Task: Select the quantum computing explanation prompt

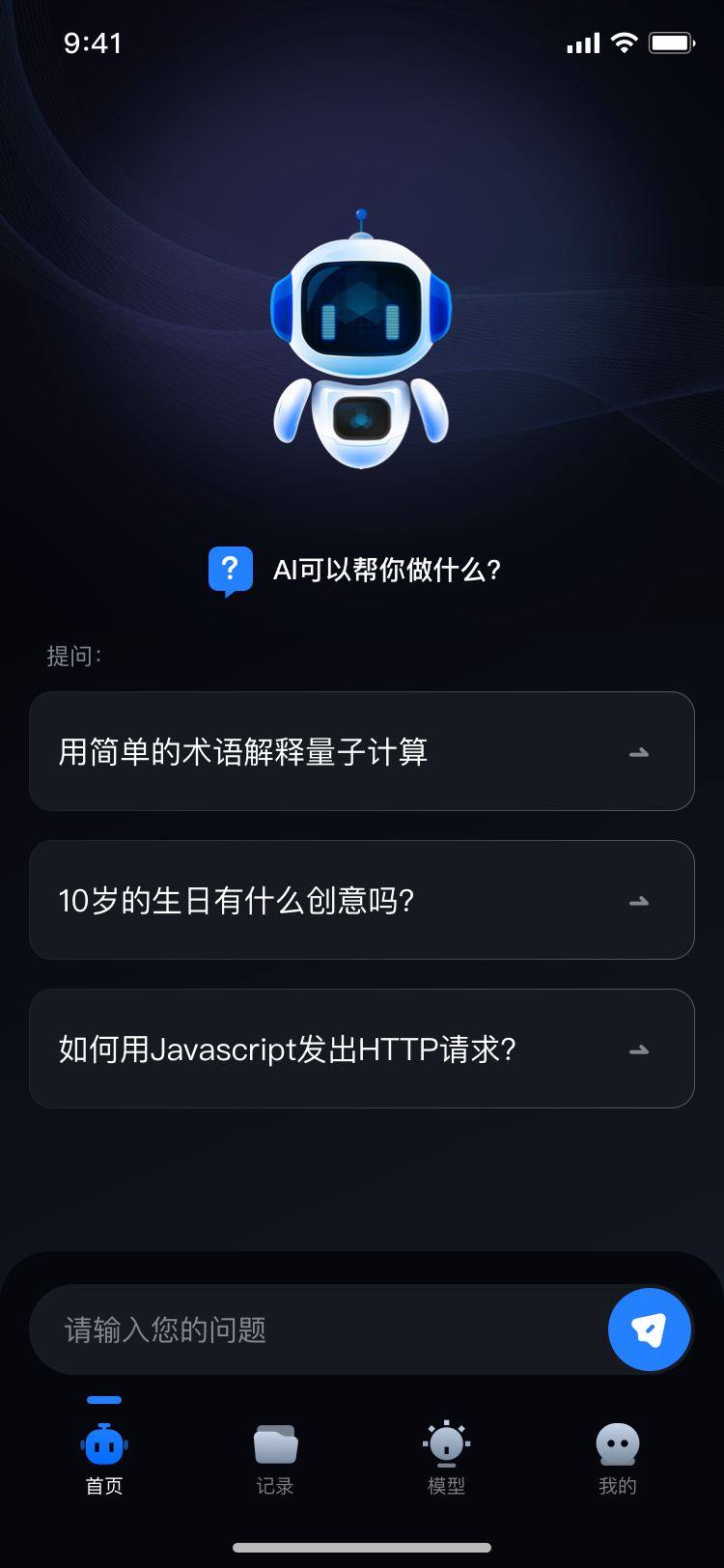Action: [361, 751]
